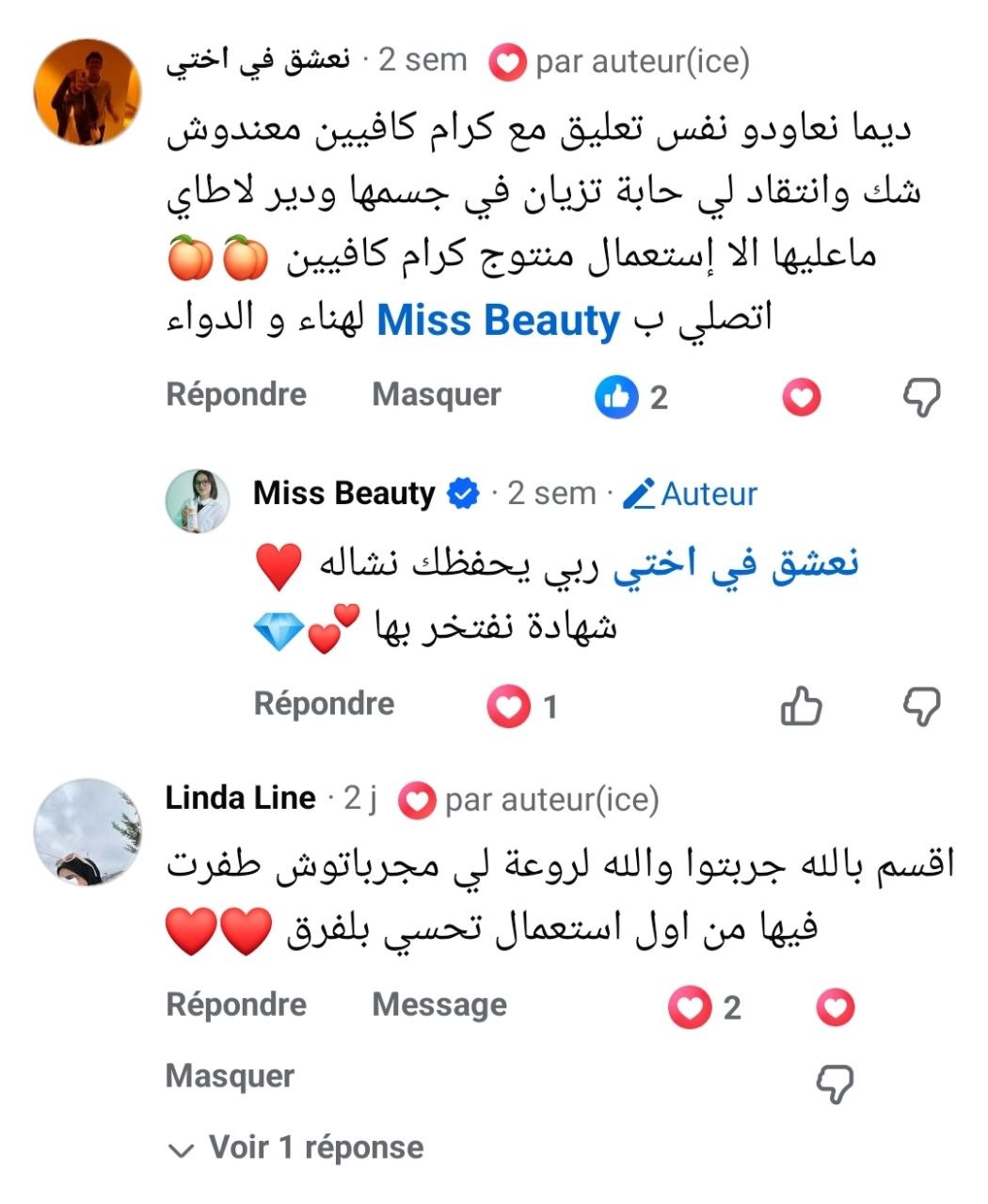Click the heart icon showing 1 on Miss Beauty's reply
The width and height of the screenshot is (988, 1204).
tap(508, 704)
